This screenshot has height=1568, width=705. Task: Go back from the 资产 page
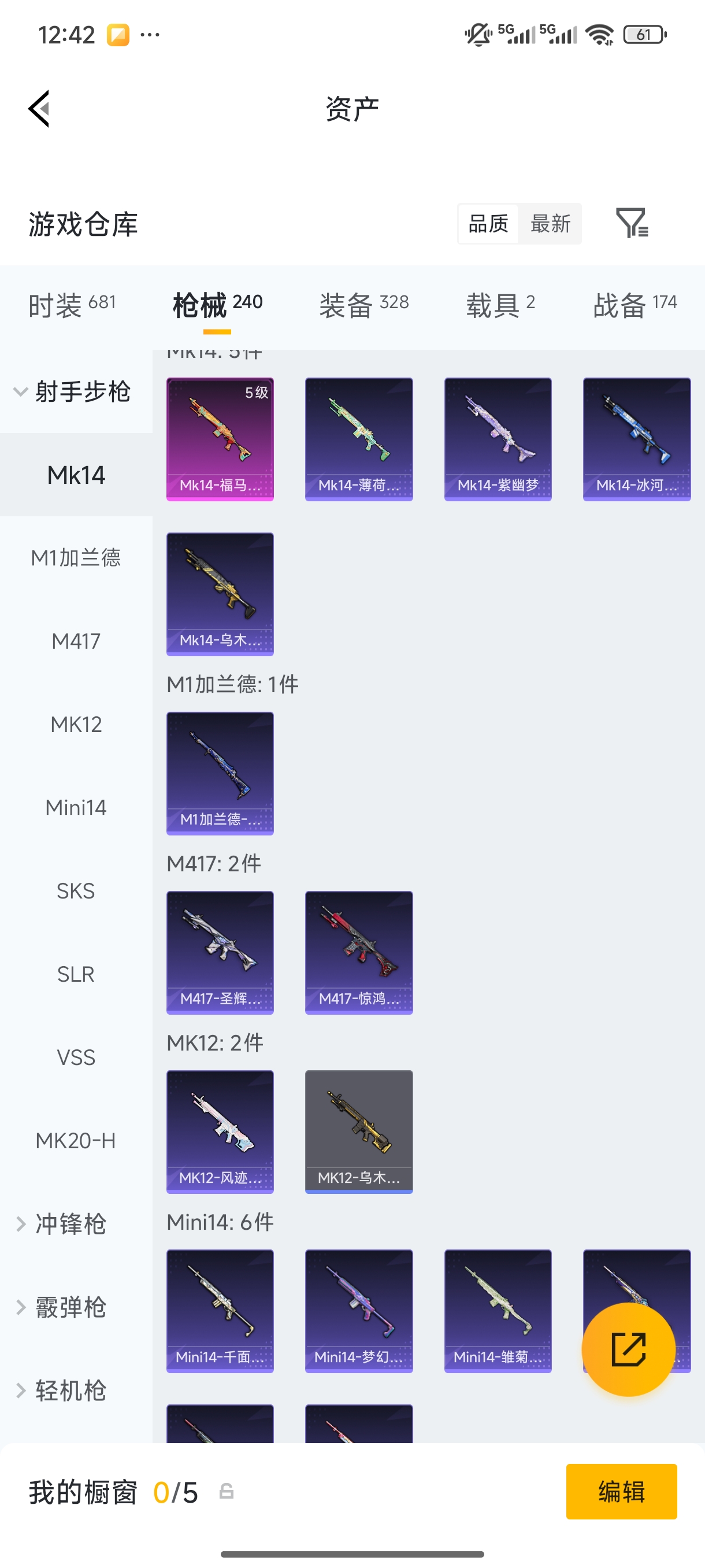coord(39,109)
